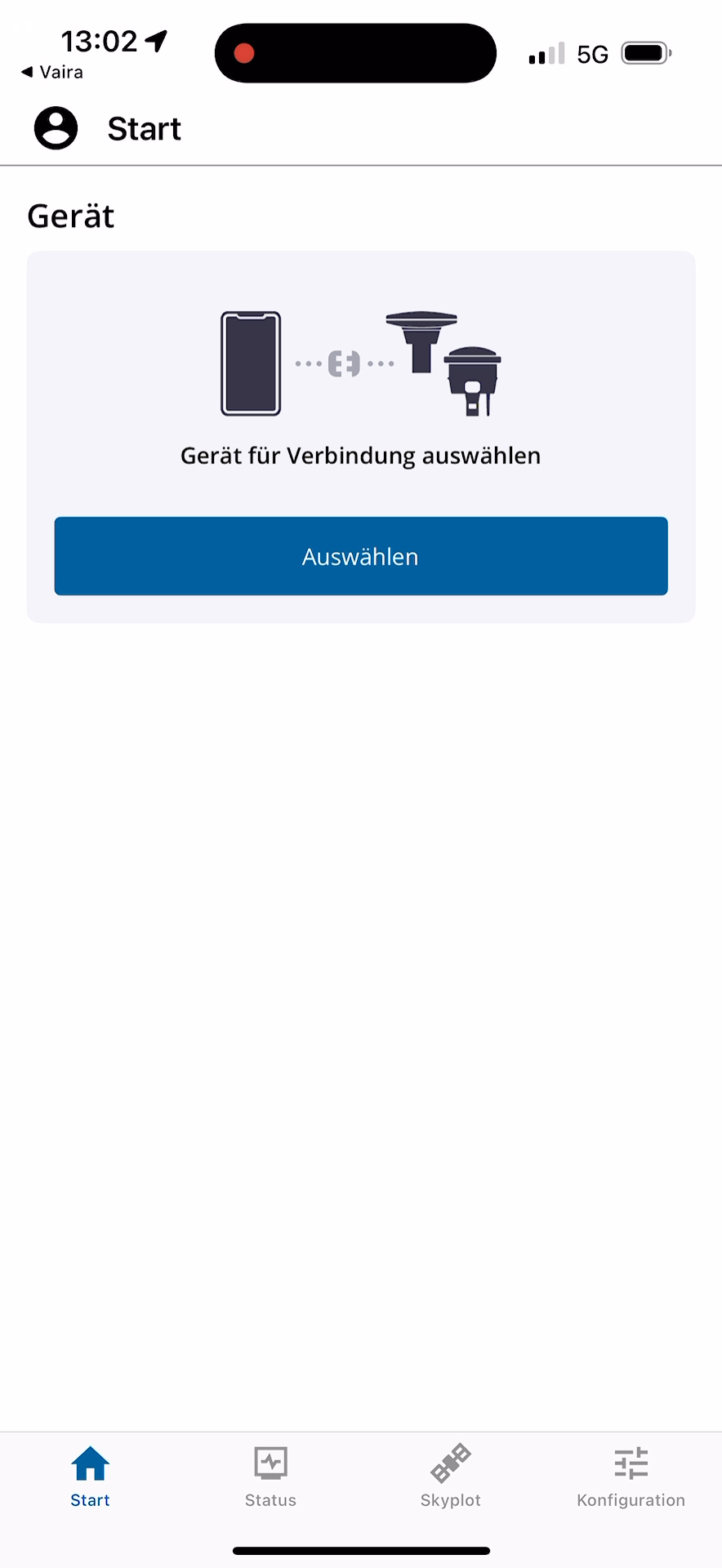The image size is (722, 1568).
Task: Open the user profile icon
Action: click(56, 128)
